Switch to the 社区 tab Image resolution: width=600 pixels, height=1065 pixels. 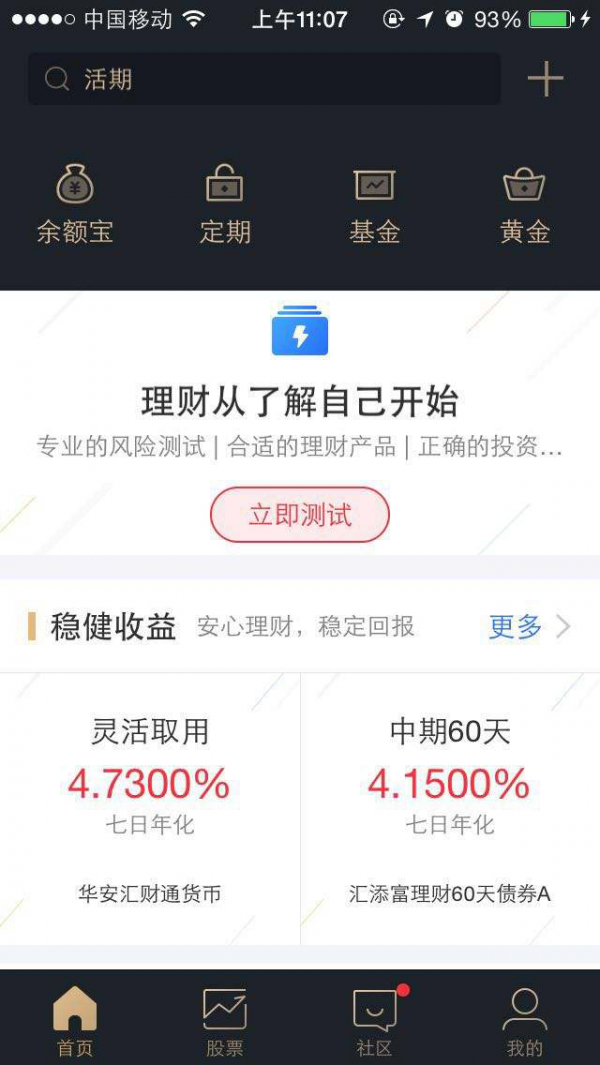[375, 1020]
